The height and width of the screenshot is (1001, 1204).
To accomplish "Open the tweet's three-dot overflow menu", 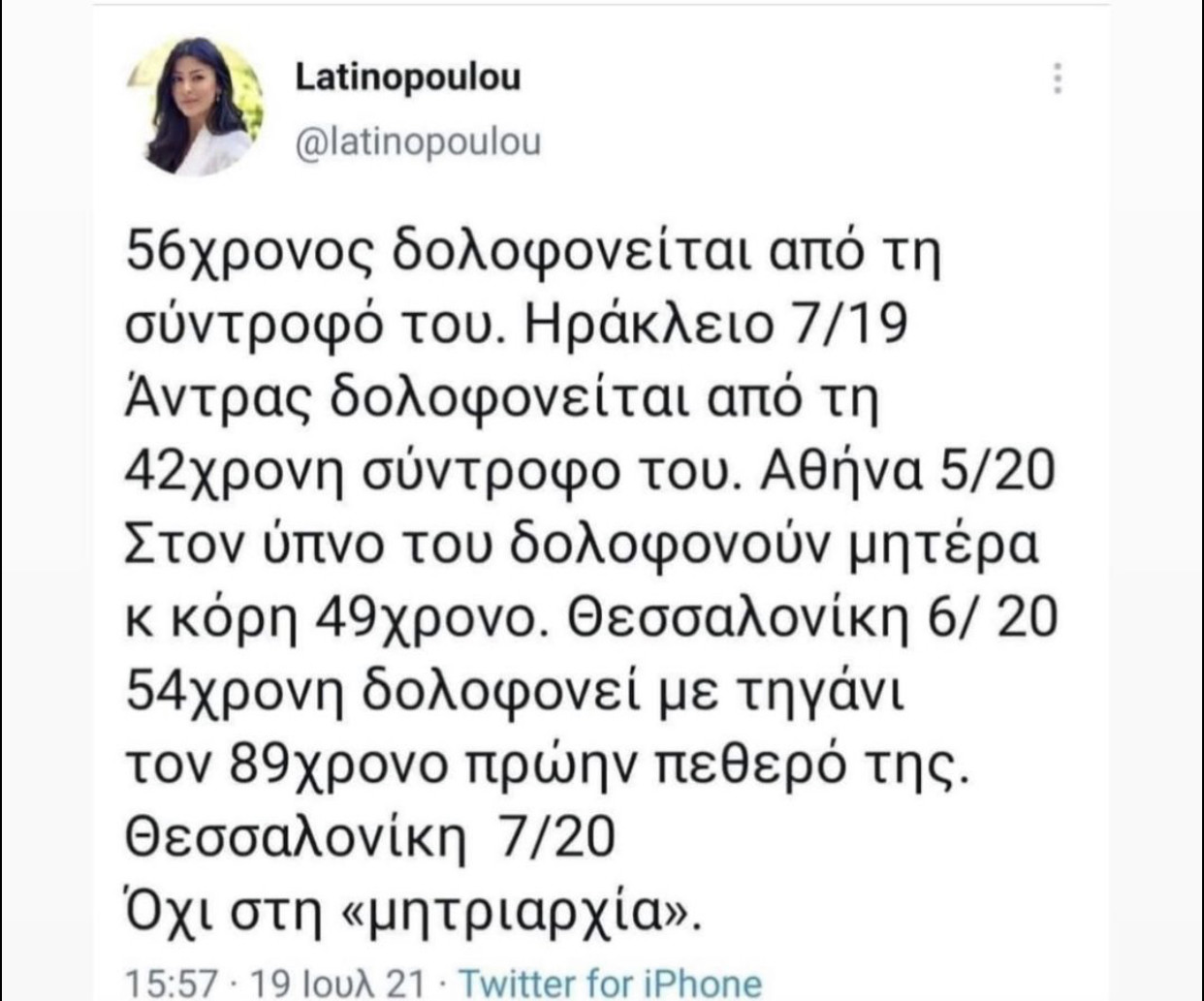I will 1058,78.
